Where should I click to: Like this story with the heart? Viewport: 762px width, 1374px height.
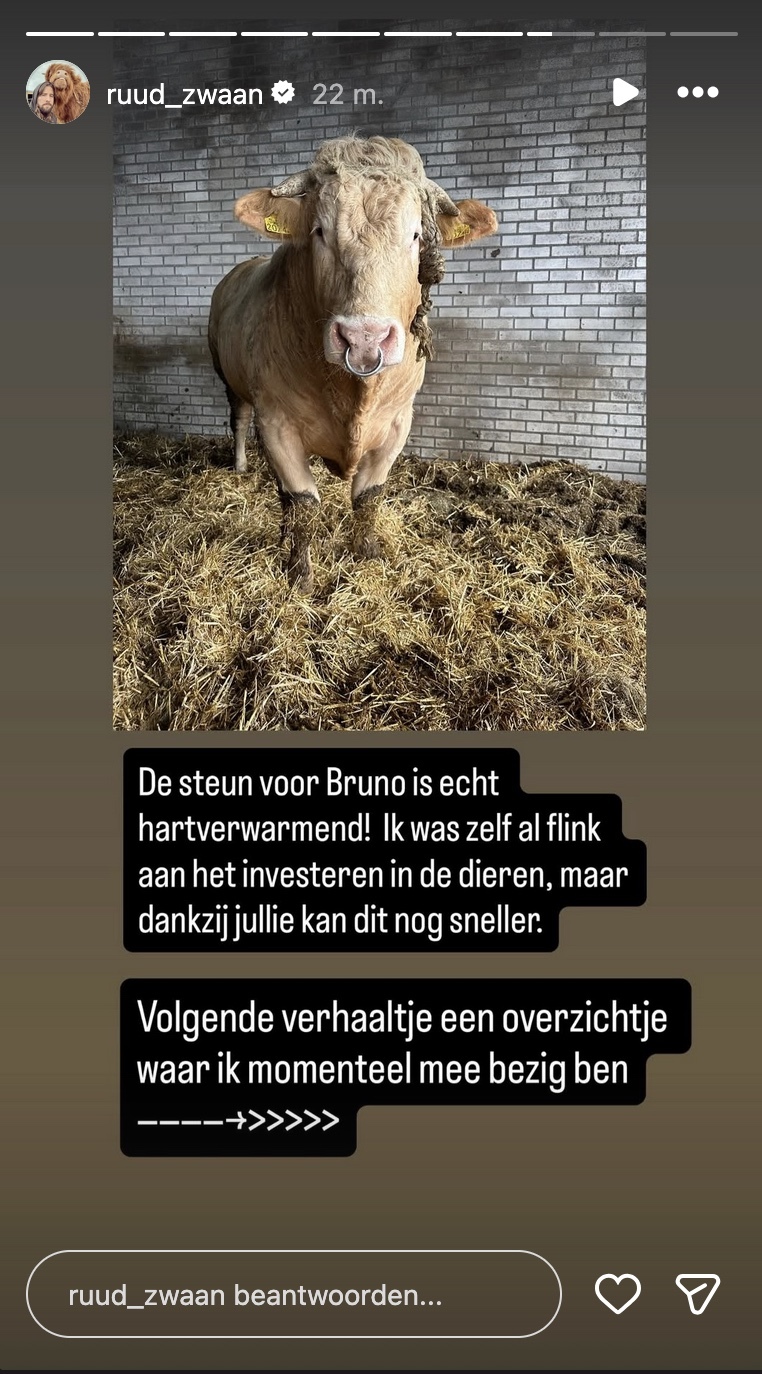[618, 1294]
